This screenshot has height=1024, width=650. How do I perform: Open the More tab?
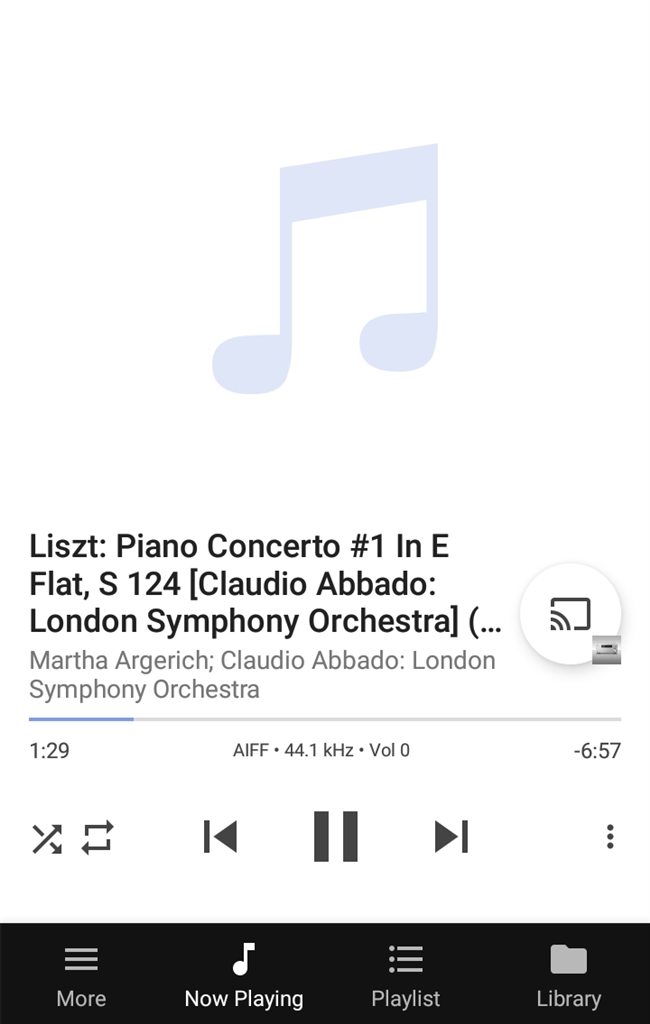81,975
